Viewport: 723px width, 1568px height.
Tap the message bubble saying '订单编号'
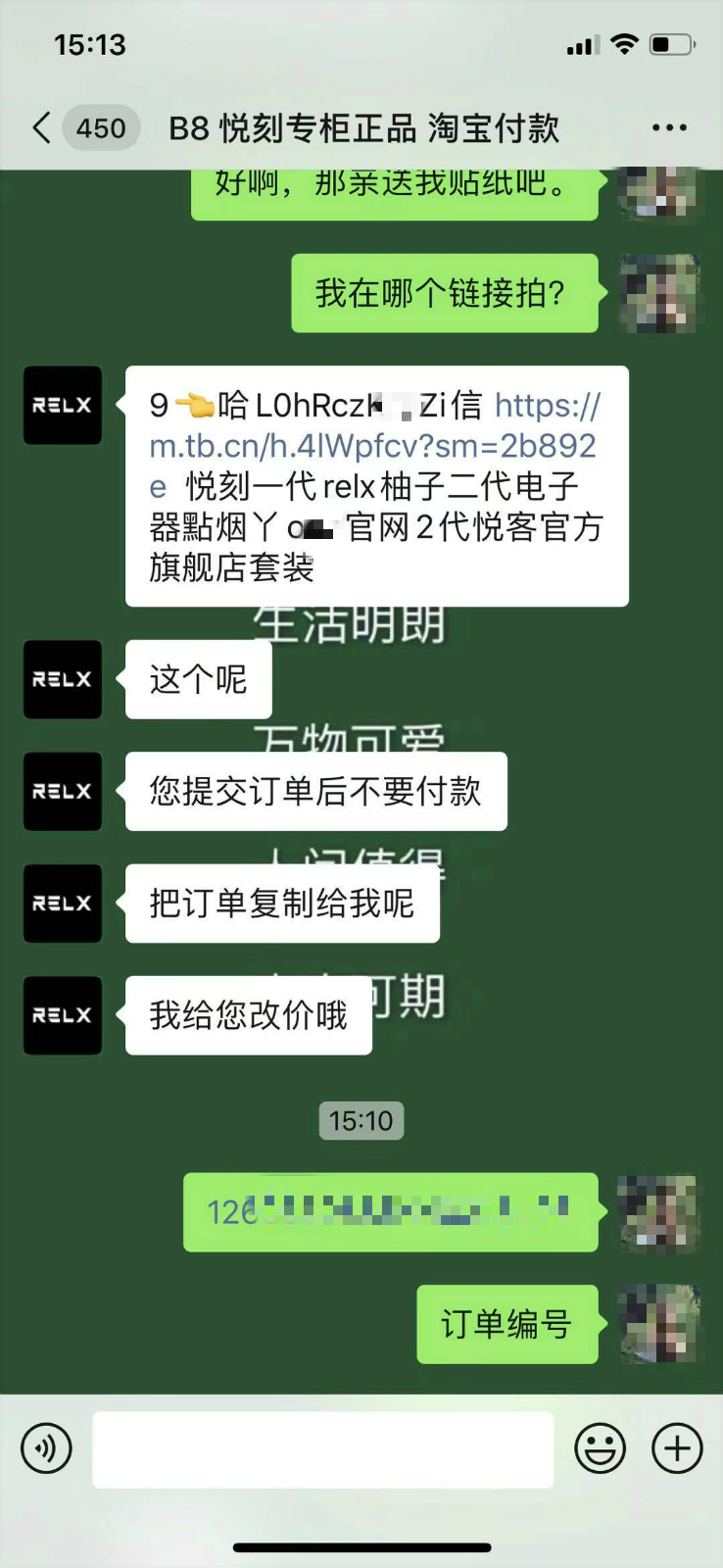[506, 1324]
